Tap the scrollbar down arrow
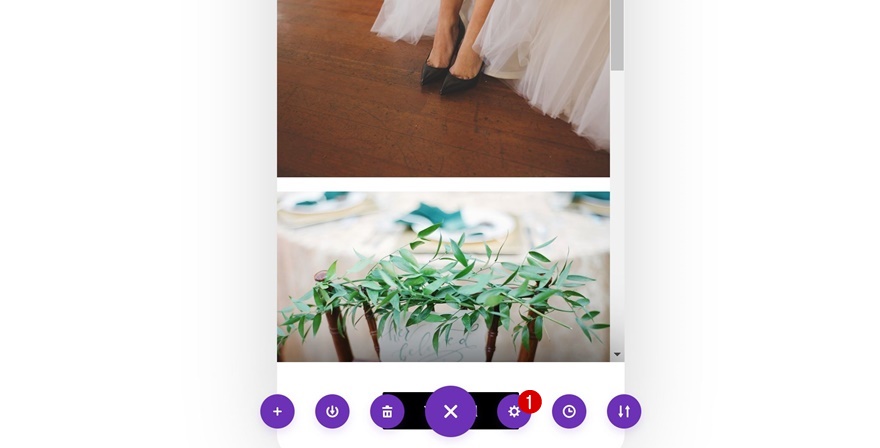The width and height of the screenshot is (880, 448). click(x=617, y=354)
